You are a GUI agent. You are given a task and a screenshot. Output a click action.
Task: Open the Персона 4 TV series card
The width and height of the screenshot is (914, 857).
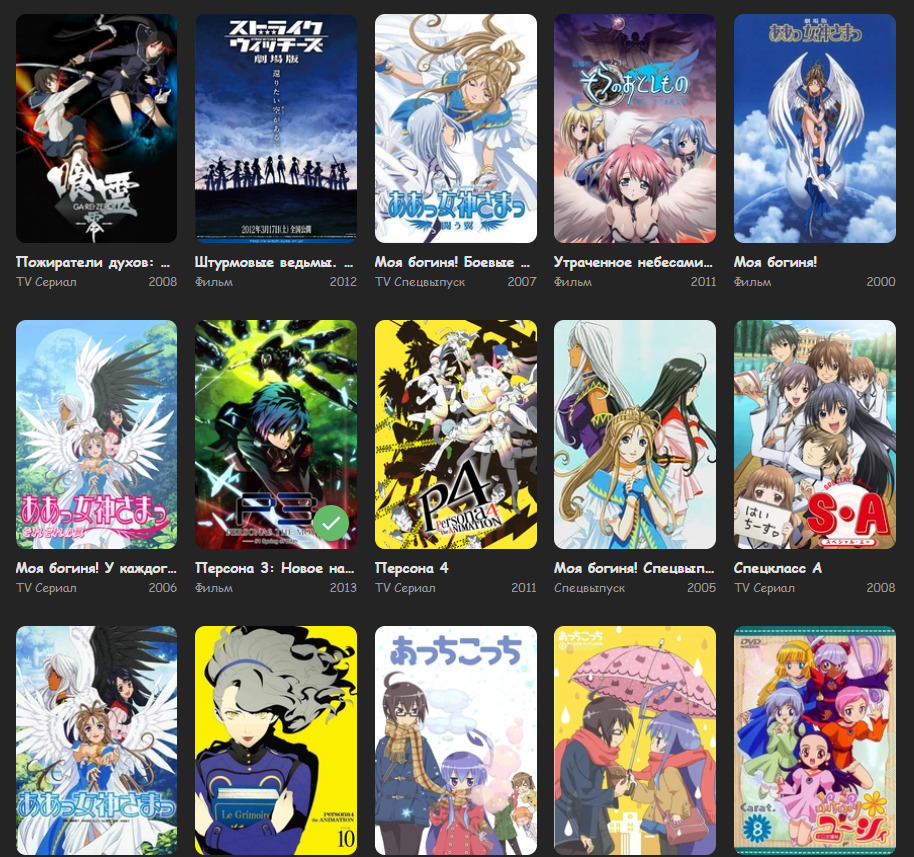455,435
